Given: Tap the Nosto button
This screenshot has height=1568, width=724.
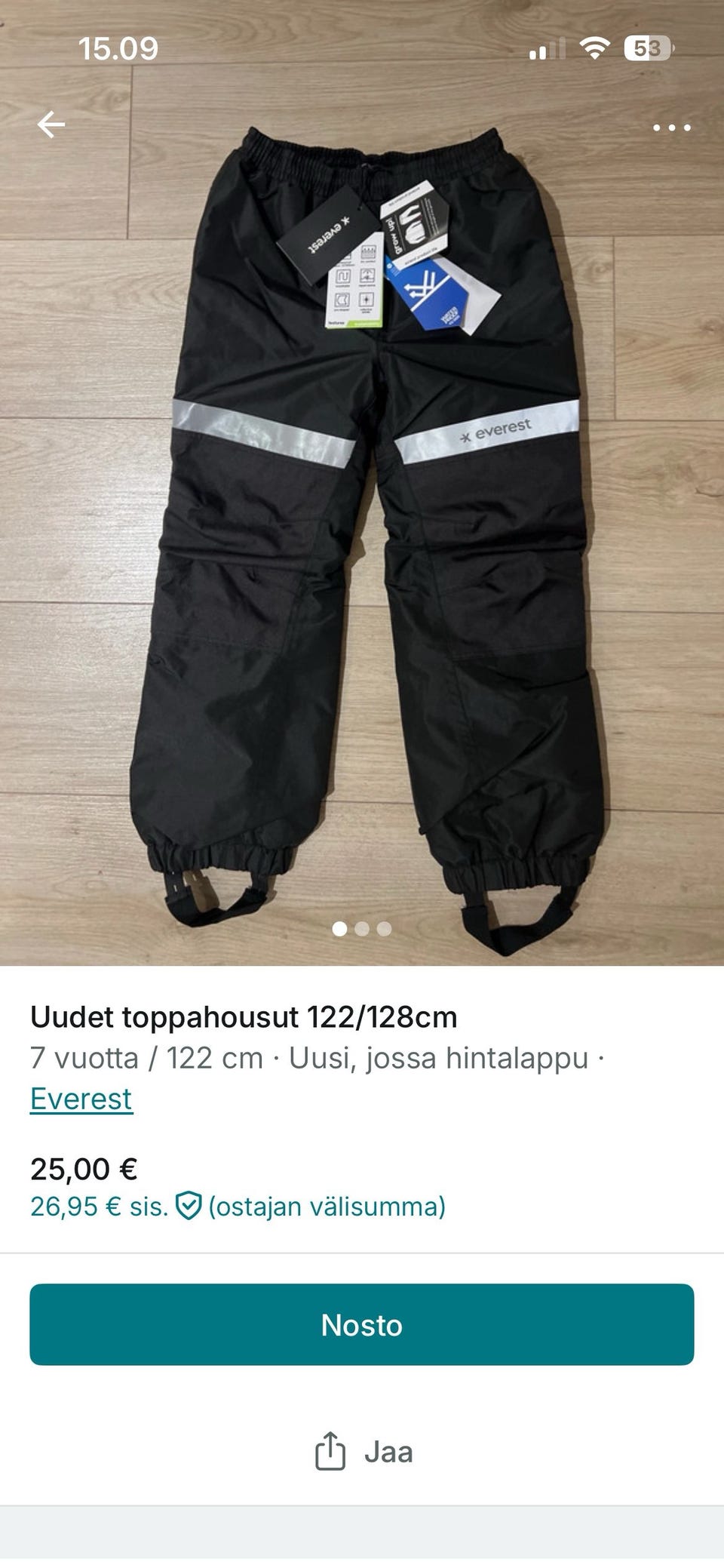Looking at the screenshot, I should pyautogui.click(x=362, y=1324).
